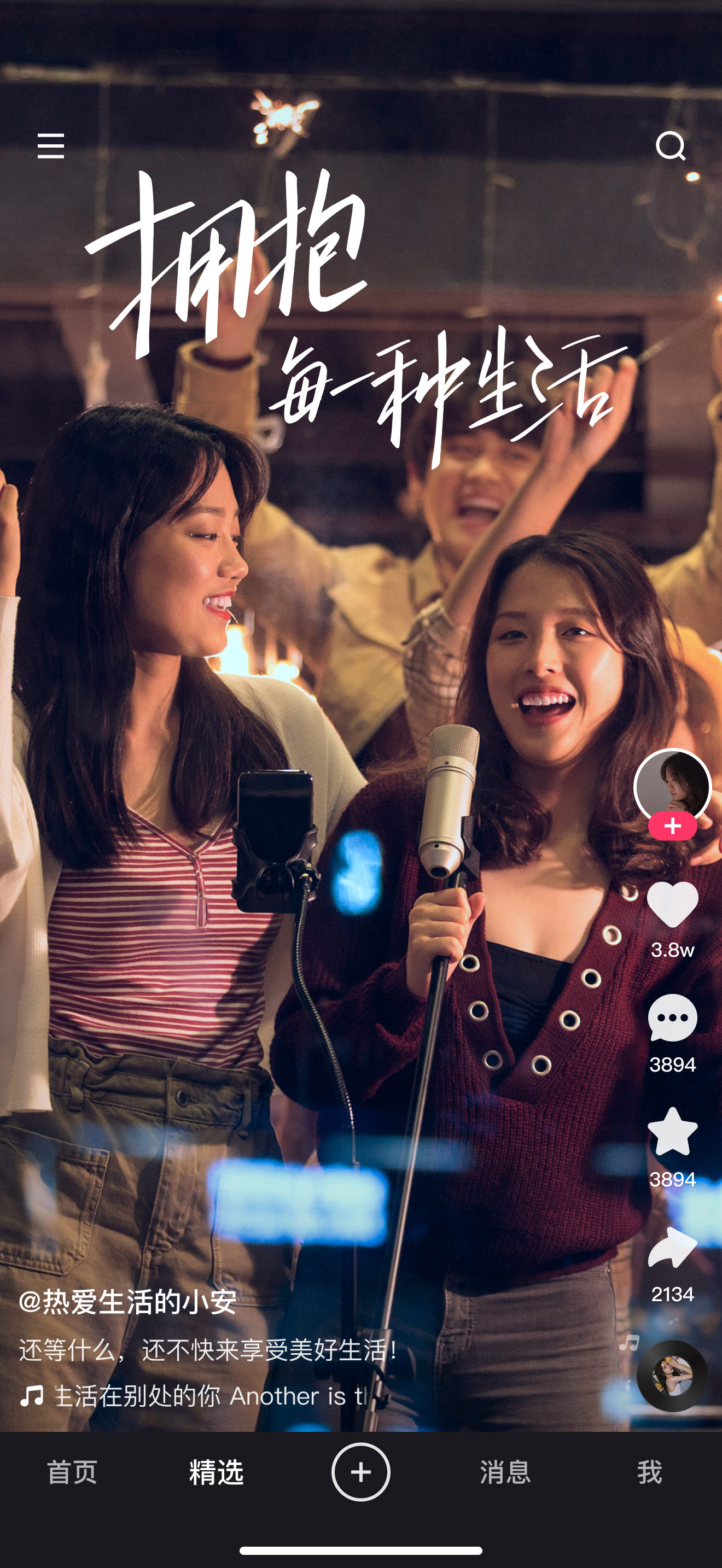722x1568 pixels.
Task: Open the search icon
Action: [670, 146]
